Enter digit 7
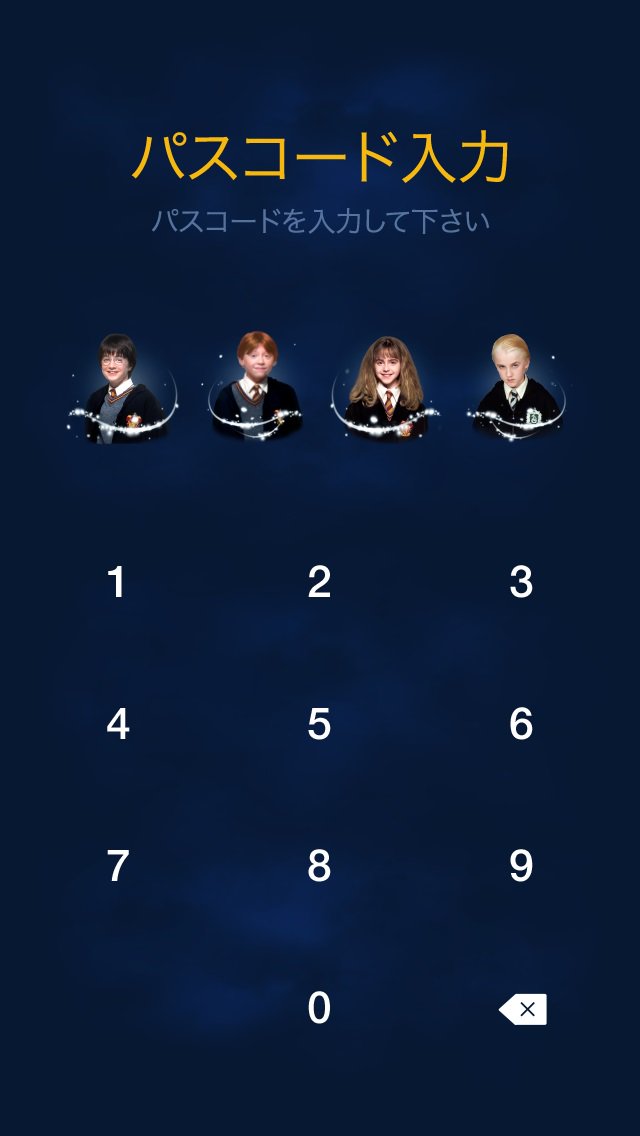Image resolution: width=640 pixels, height=1136 pixels. (x=117, y=866)
